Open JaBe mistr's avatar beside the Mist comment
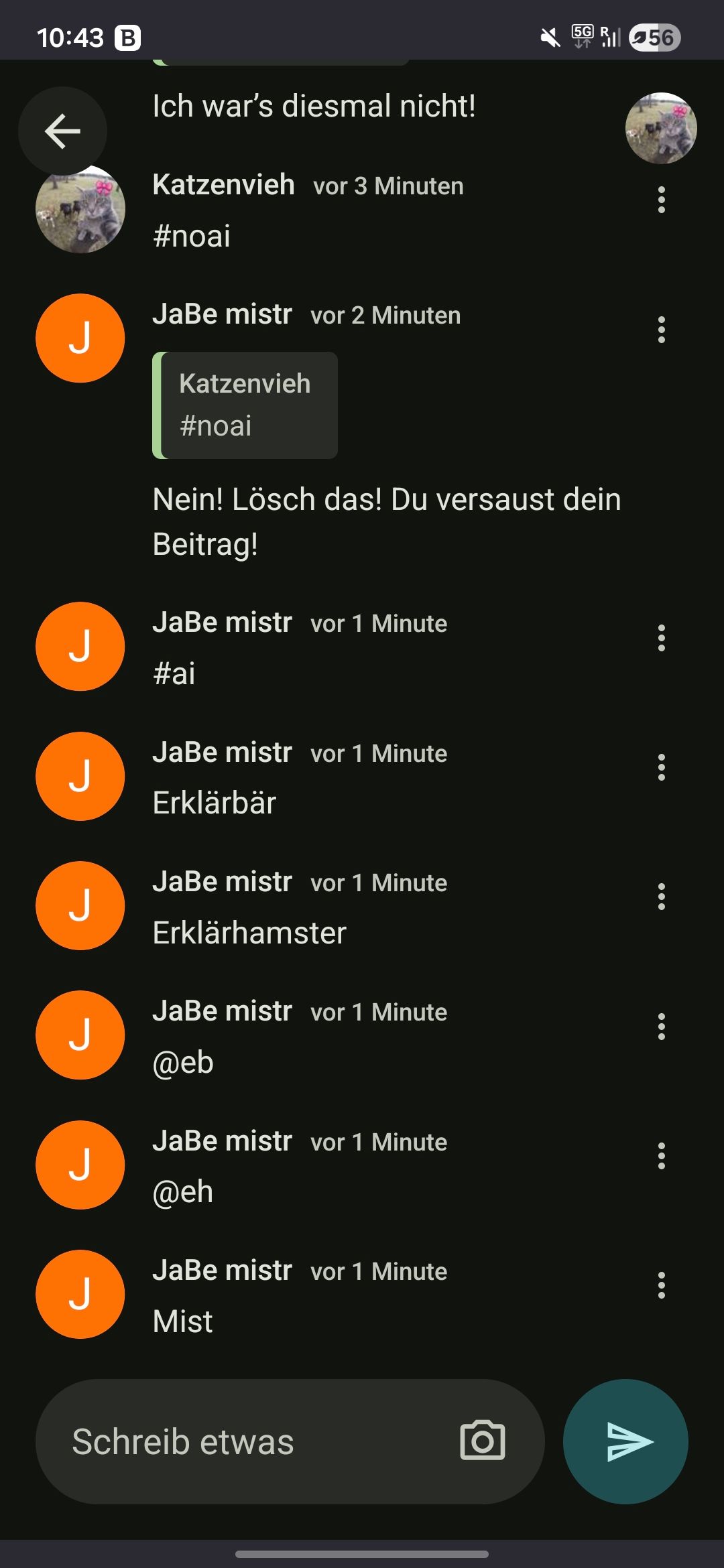 80,1294
